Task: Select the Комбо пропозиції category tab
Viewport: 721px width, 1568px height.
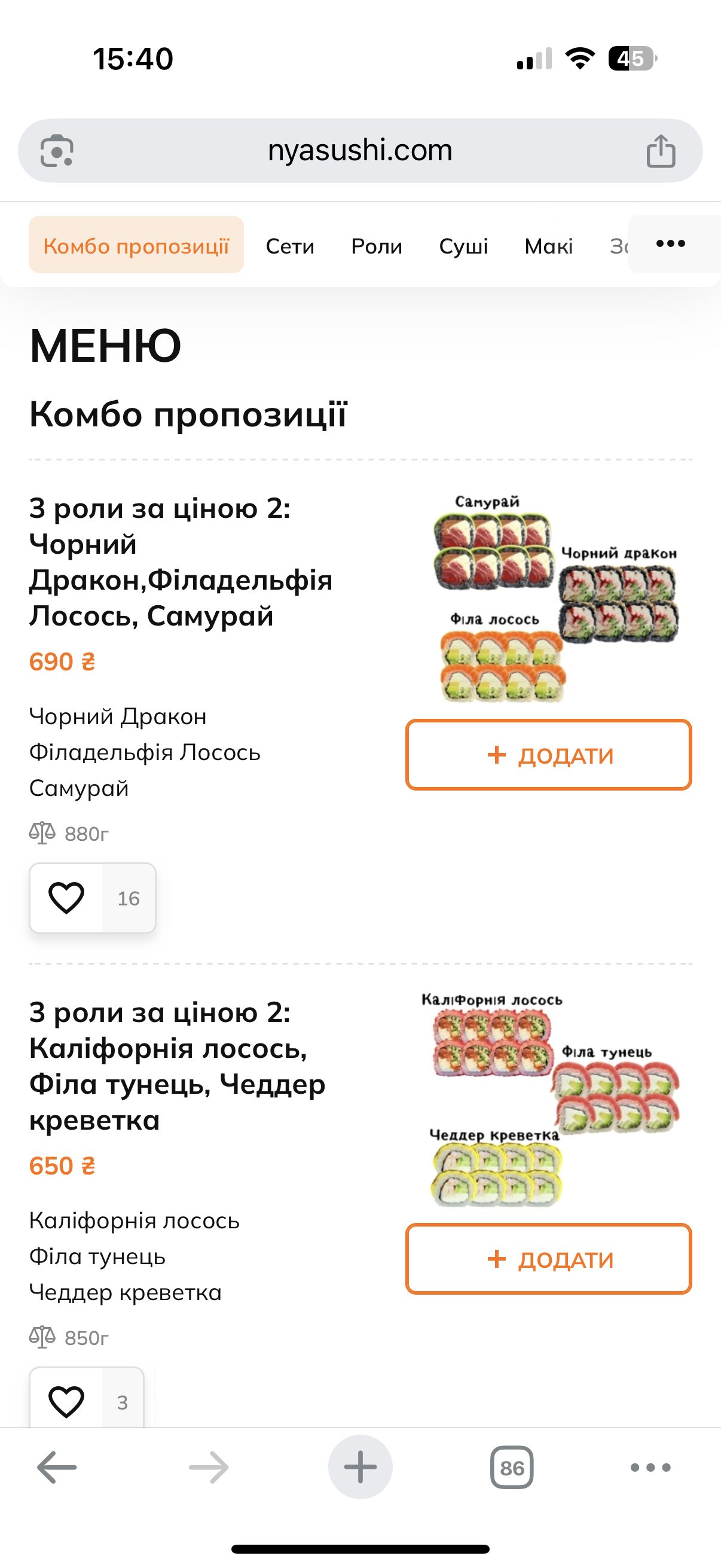Action: click(x=136, y=245)
